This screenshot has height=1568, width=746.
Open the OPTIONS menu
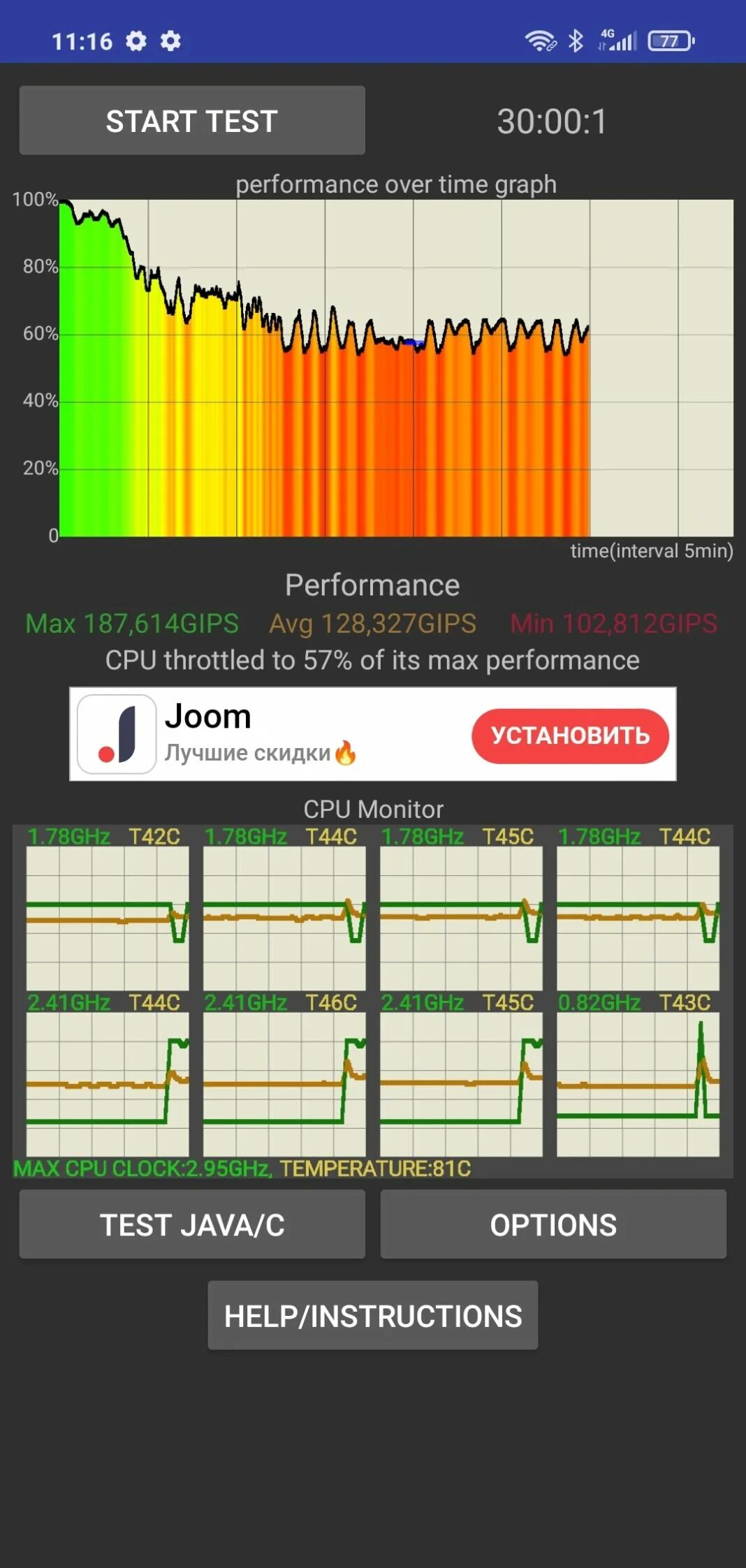[x=553, y=1224]
